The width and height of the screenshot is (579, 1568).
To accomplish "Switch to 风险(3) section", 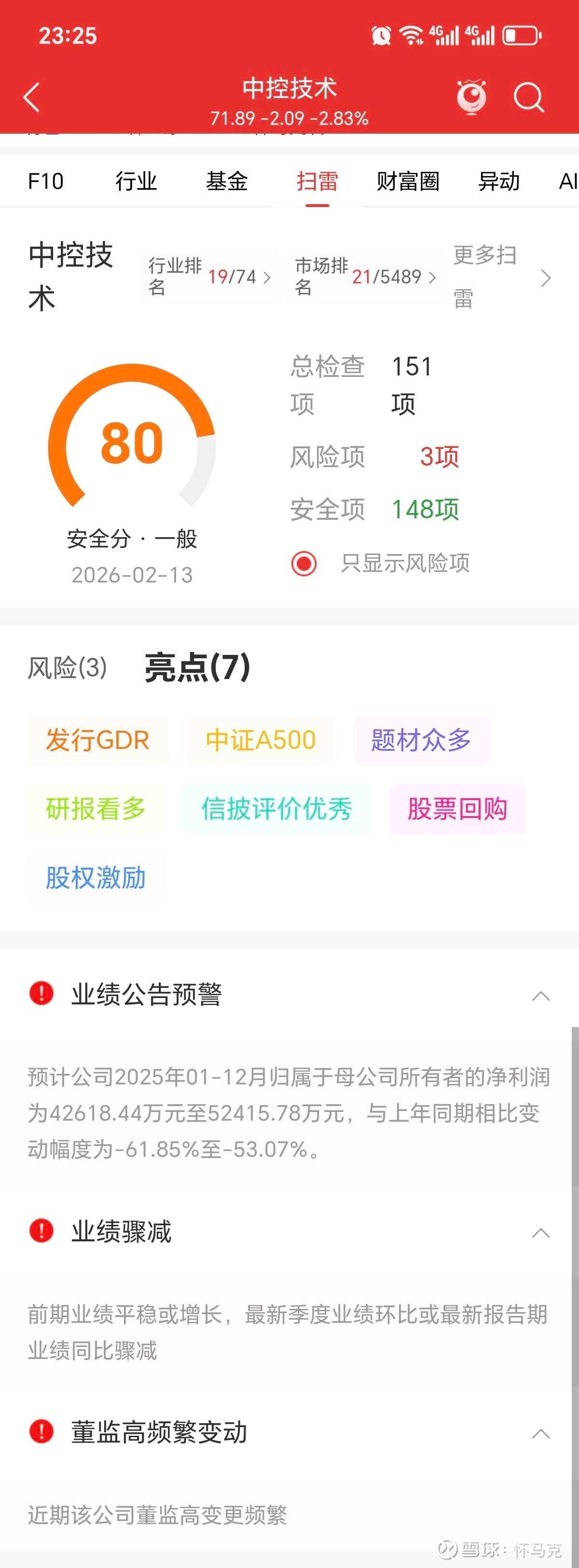I will point(68,668).
